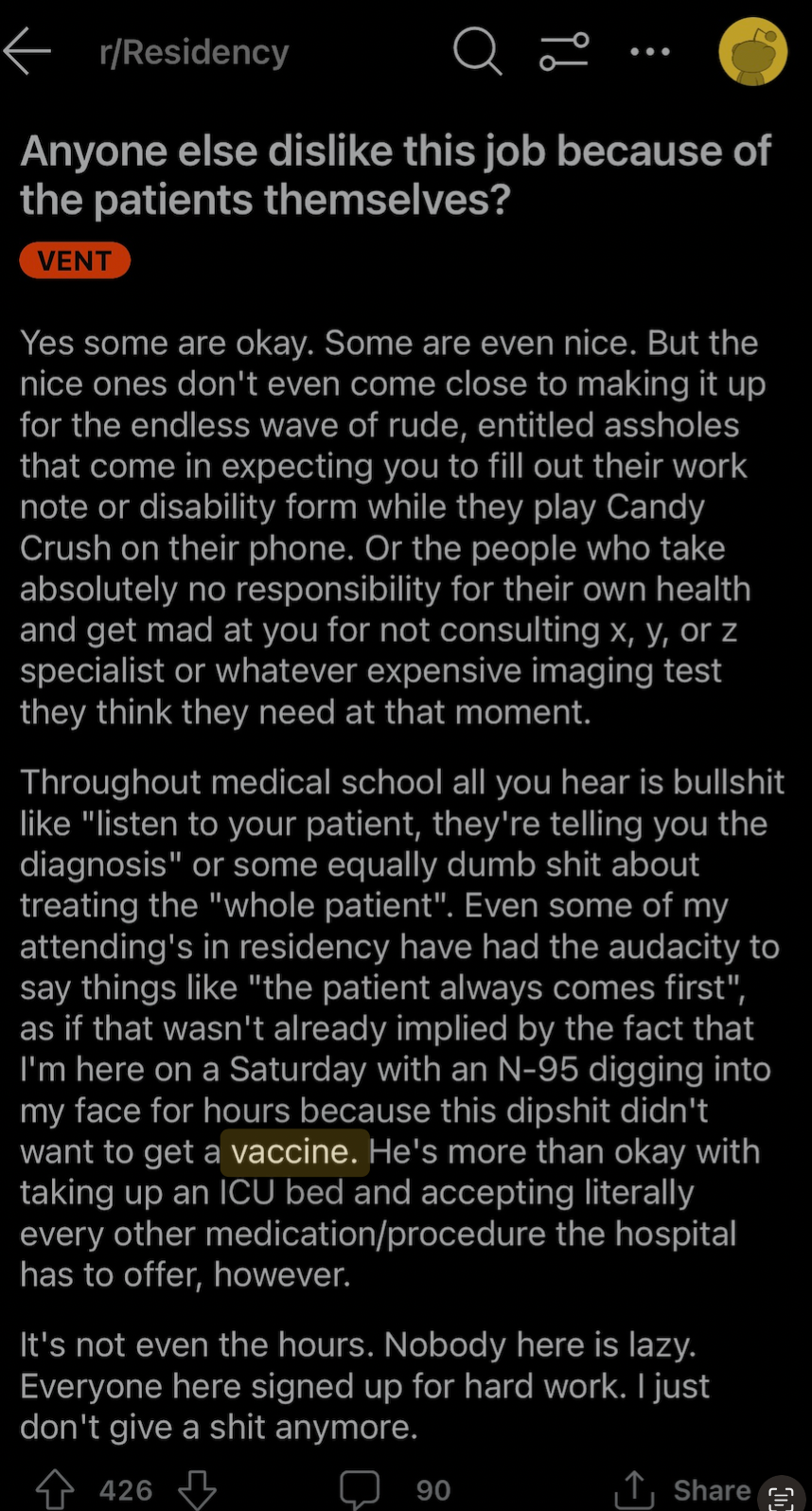Screen dimensions: 812x1511
Task: Upvote this post
Action: click(x=55, y=1489)
